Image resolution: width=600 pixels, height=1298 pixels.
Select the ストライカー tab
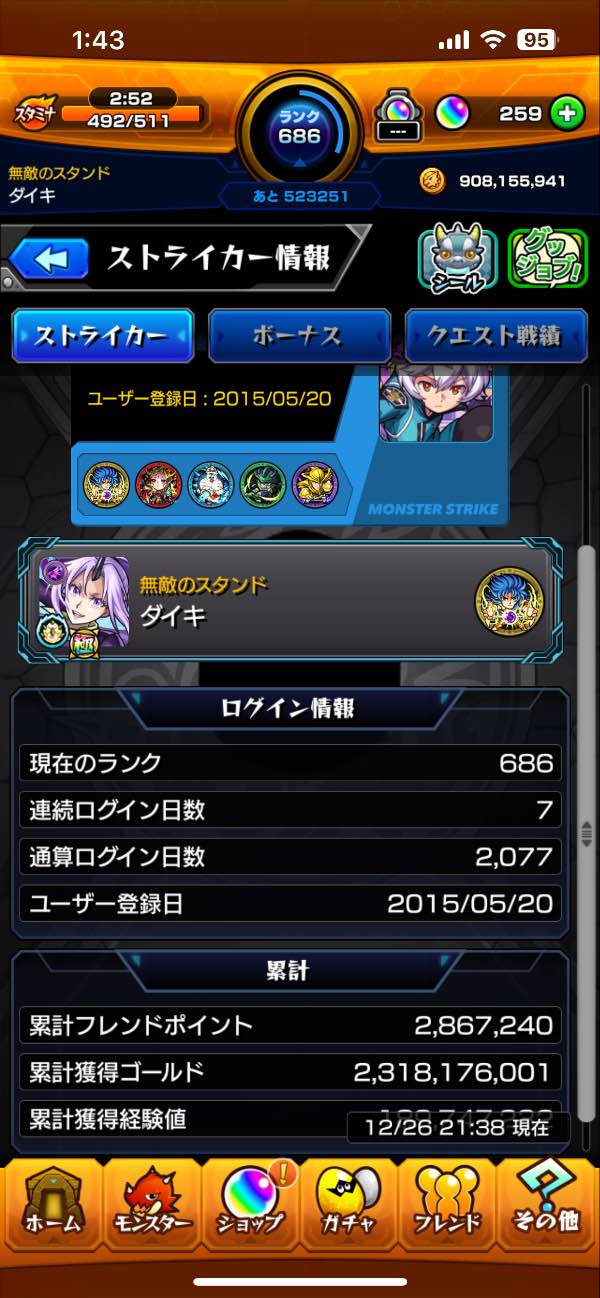102,336
